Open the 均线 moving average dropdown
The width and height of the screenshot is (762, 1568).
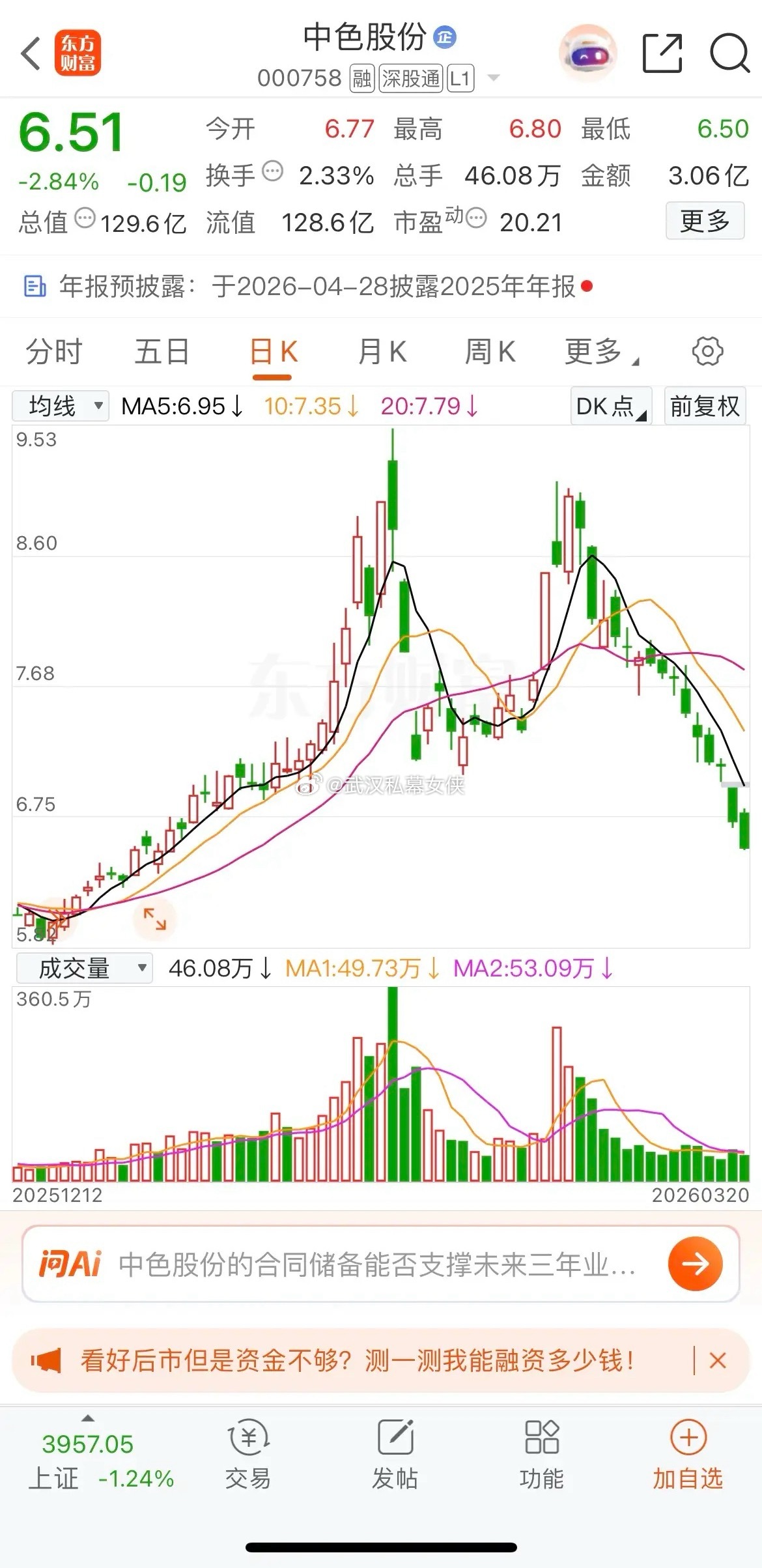click(x=60, y=406)
